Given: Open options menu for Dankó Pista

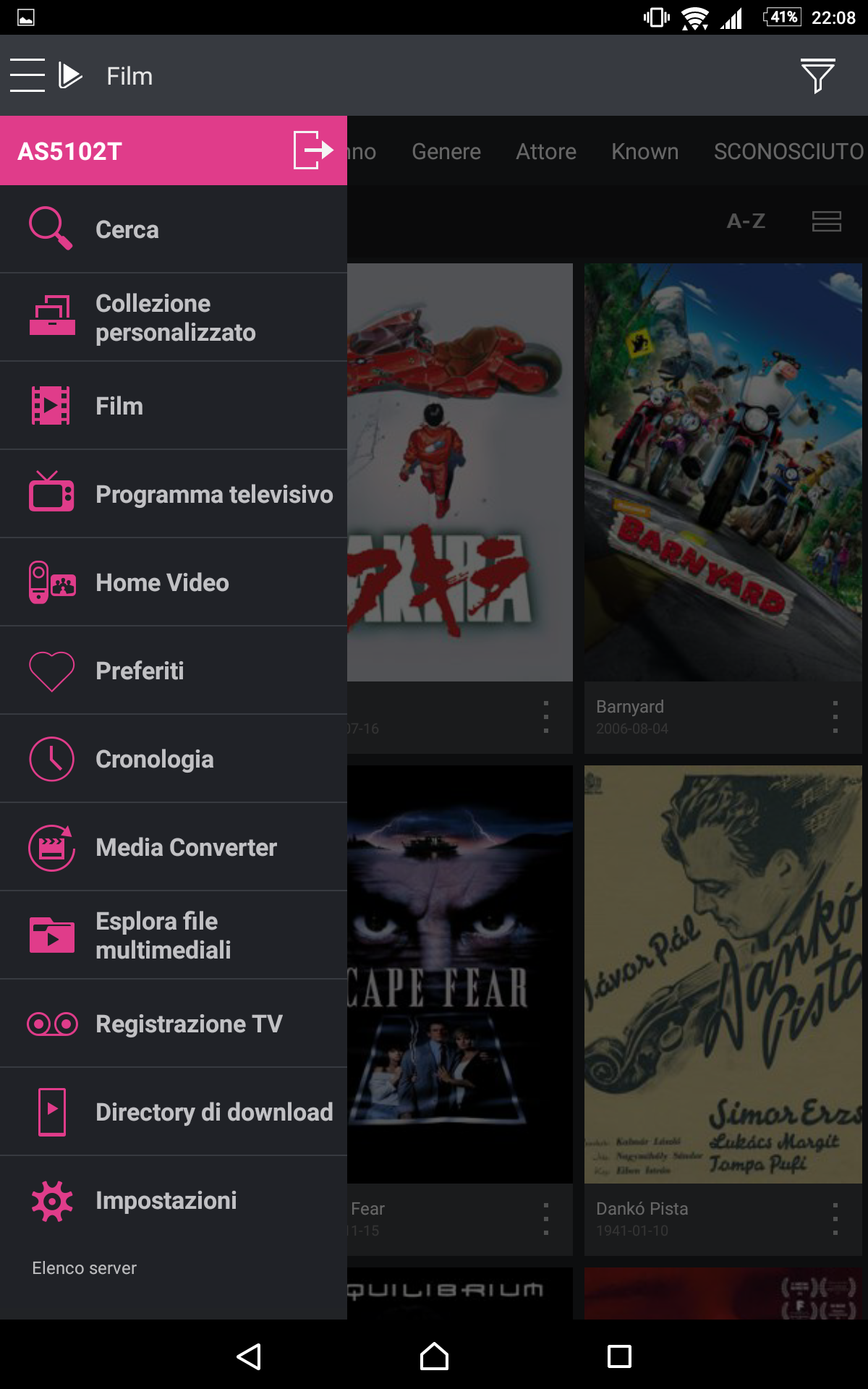Looking at the screenshot, I should tap(835, 1219).
